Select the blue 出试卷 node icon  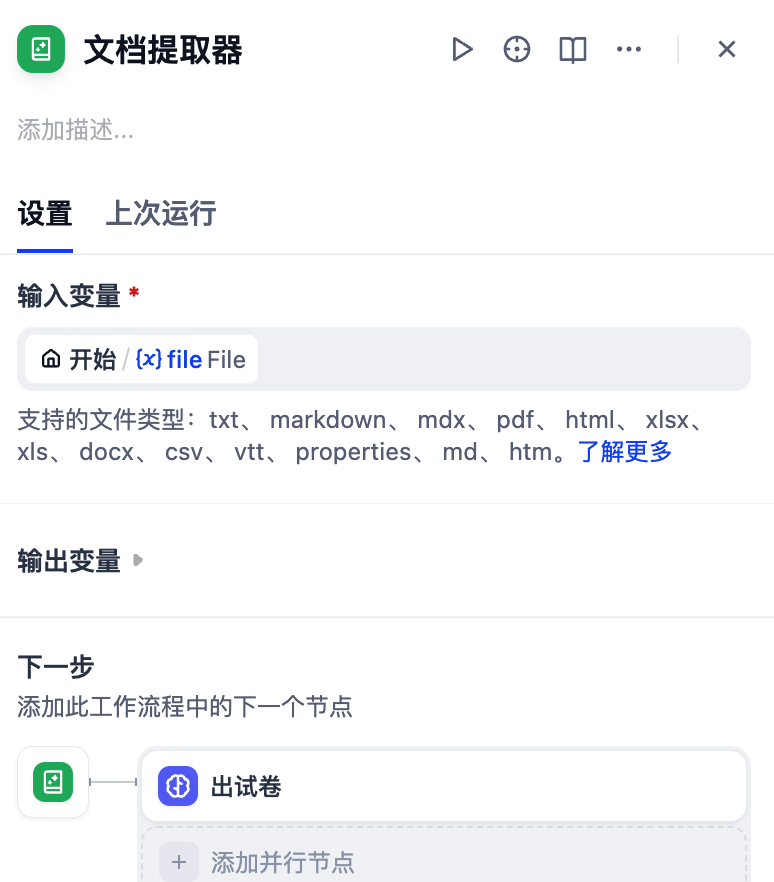[178, 786]
